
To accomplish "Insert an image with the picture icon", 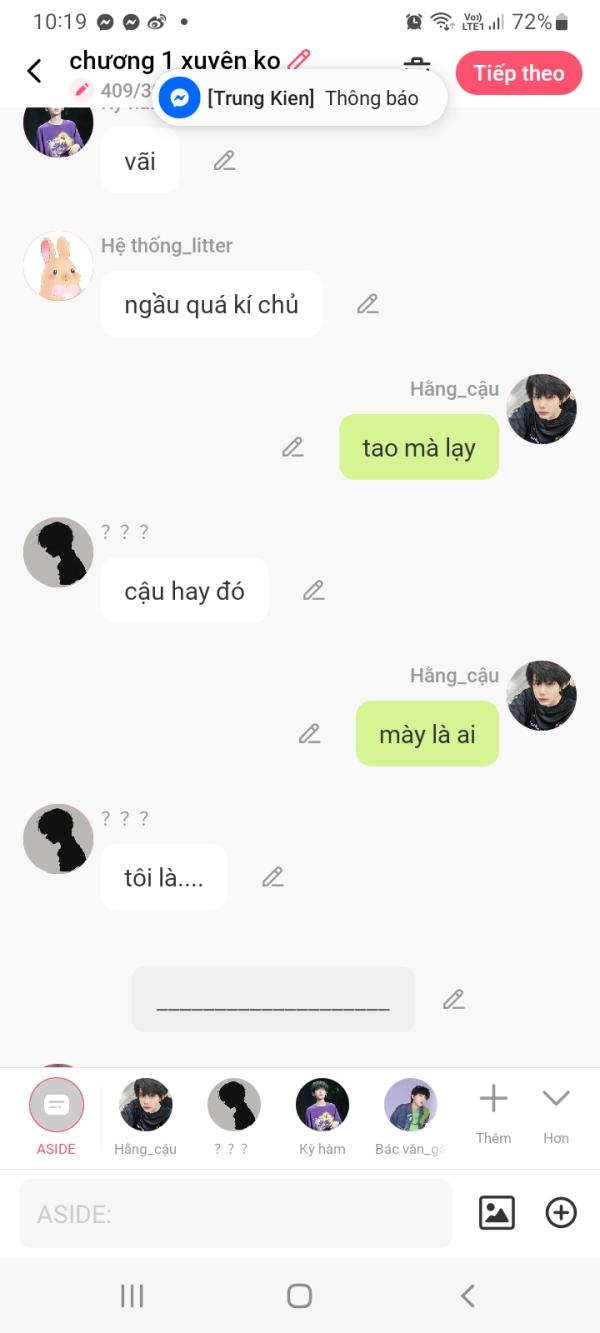I will [497, 1213].
